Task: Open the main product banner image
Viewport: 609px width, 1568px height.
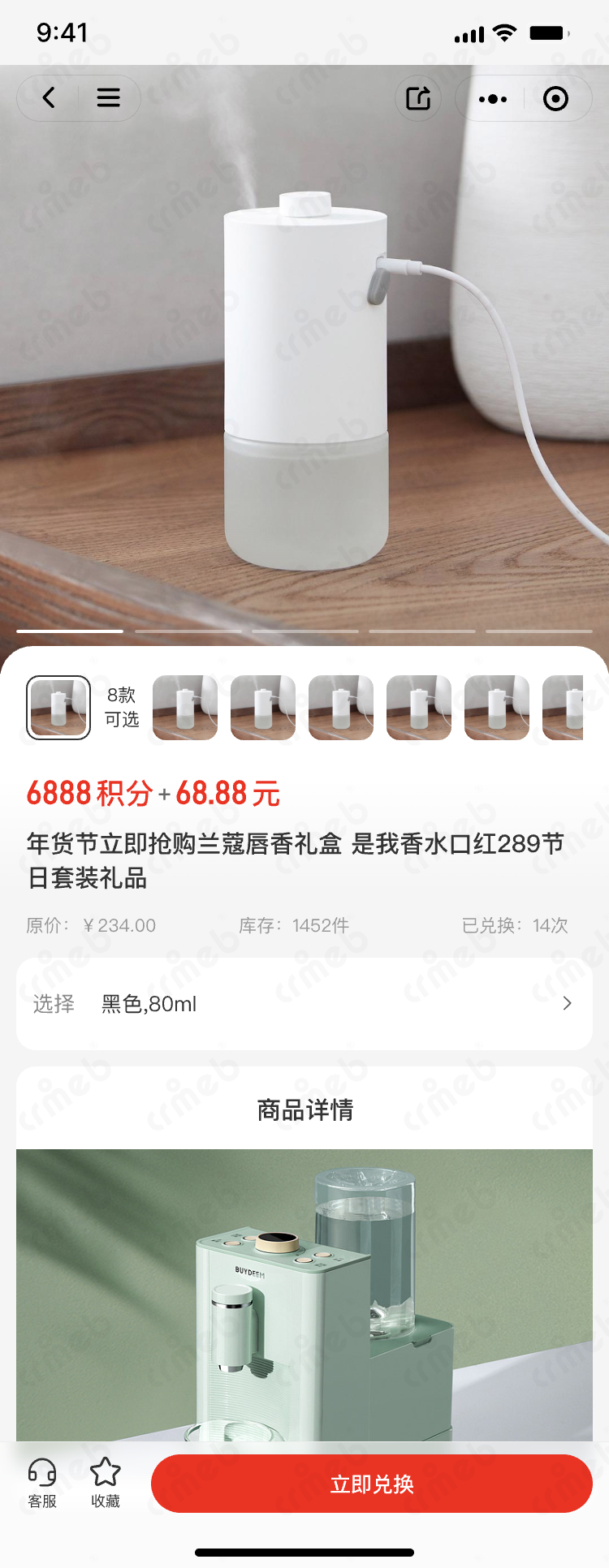Action: (304, 365)
